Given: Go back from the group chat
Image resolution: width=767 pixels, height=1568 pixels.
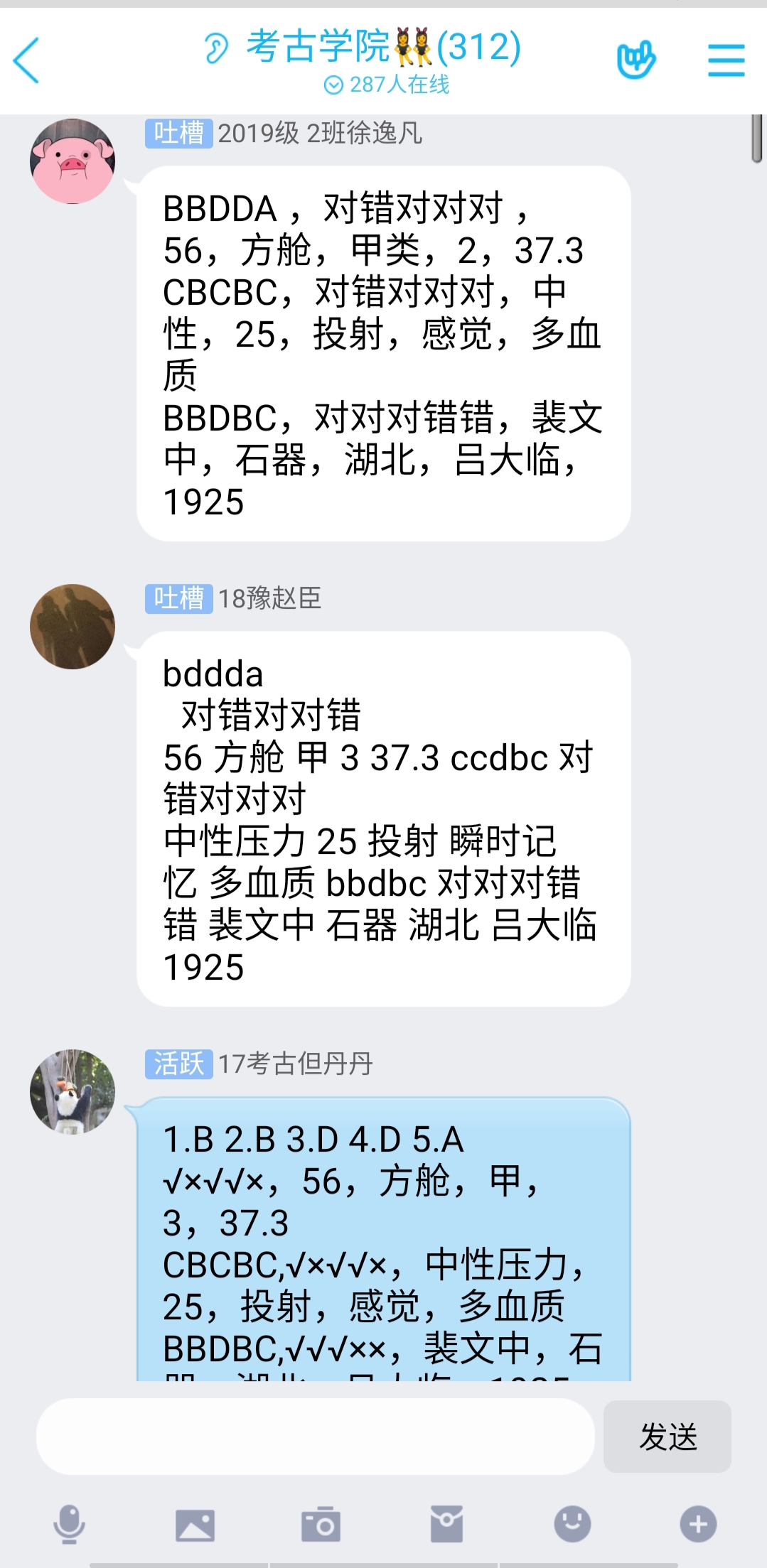Looking at the screenshot, I should pyautogui.click(x=27, y=60).
